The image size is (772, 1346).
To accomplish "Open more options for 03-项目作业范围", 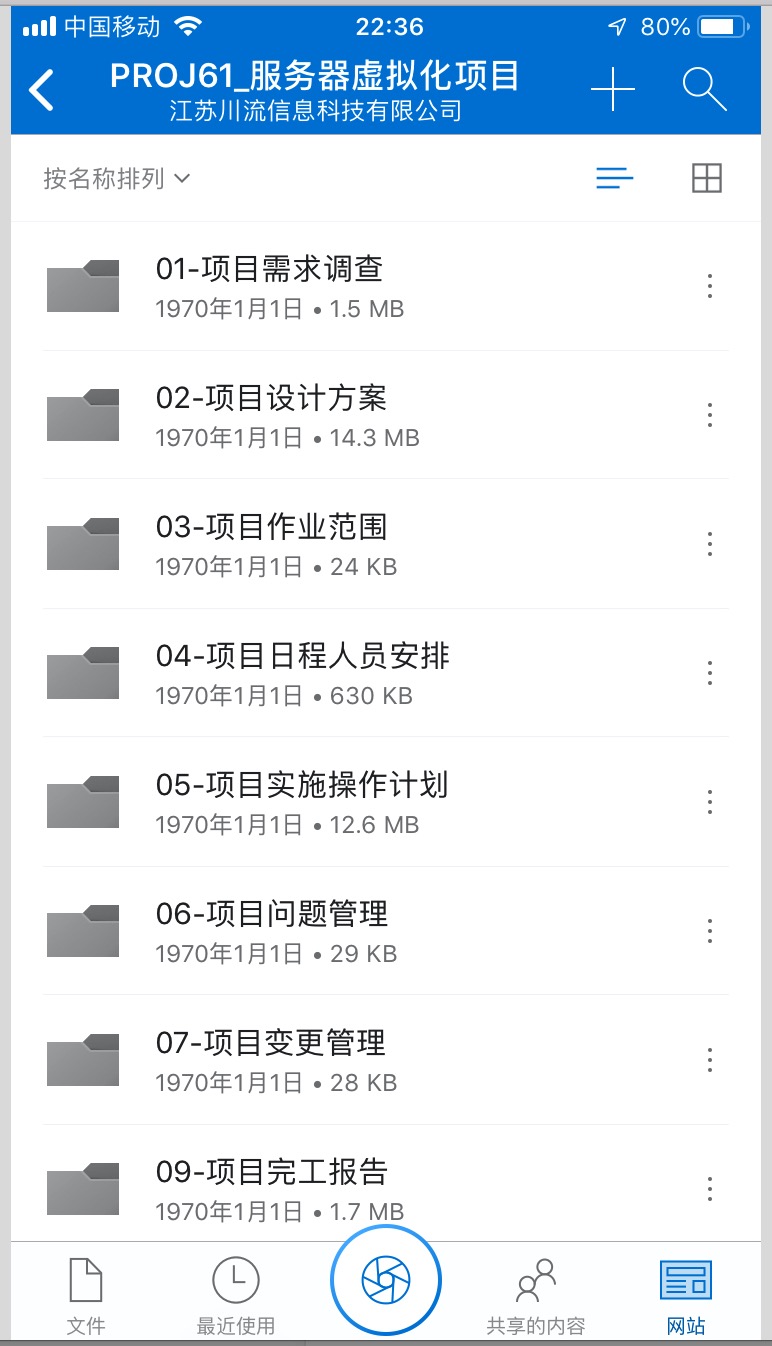I will [x=709, y=544].
